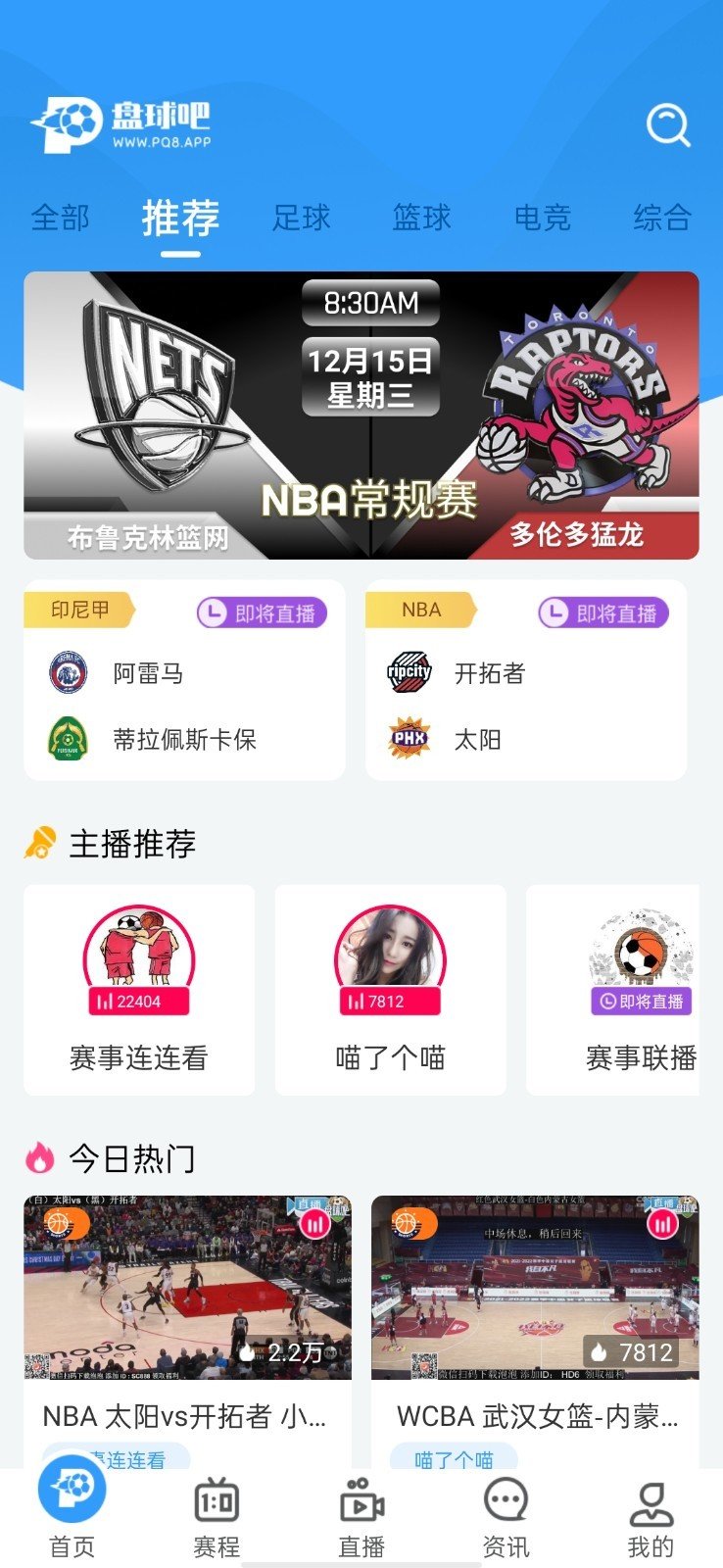Click the Portland 开拓者 team logo
The image size is (723, 1568).
click(x=410, y=673)
